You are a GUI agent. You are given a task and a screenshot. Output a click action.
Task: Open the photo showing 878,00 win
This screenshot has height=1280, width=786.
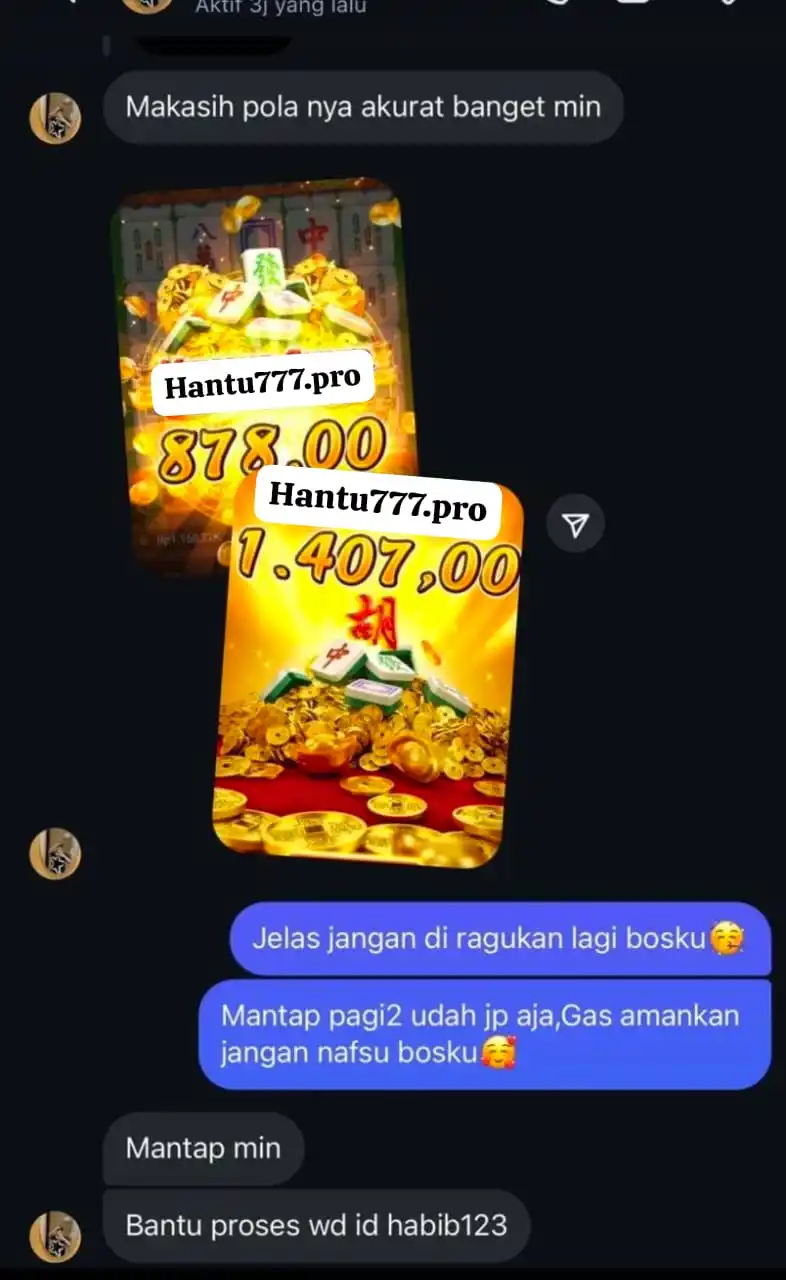[200, 300]
